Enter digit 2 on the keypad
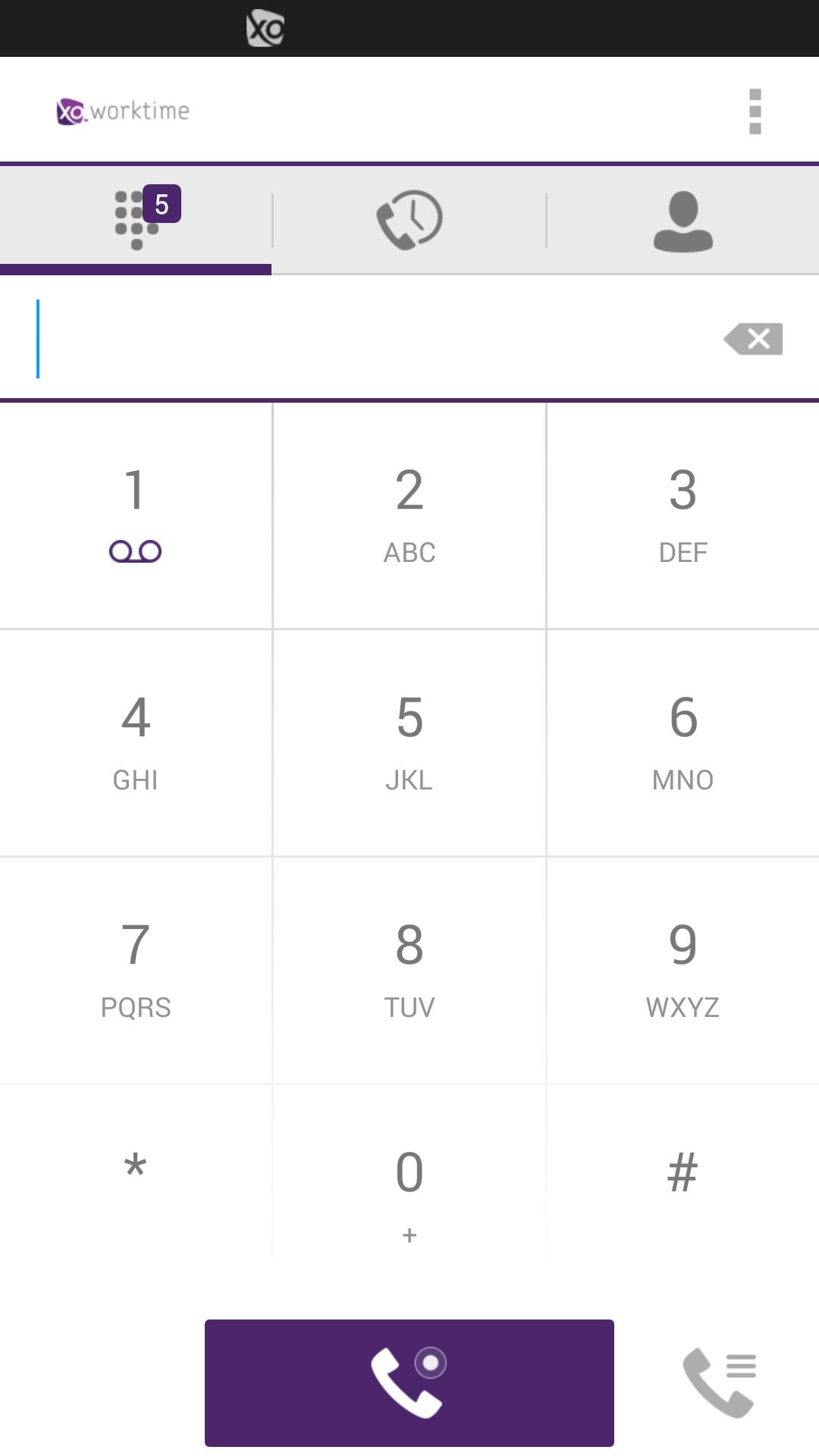 409,516
